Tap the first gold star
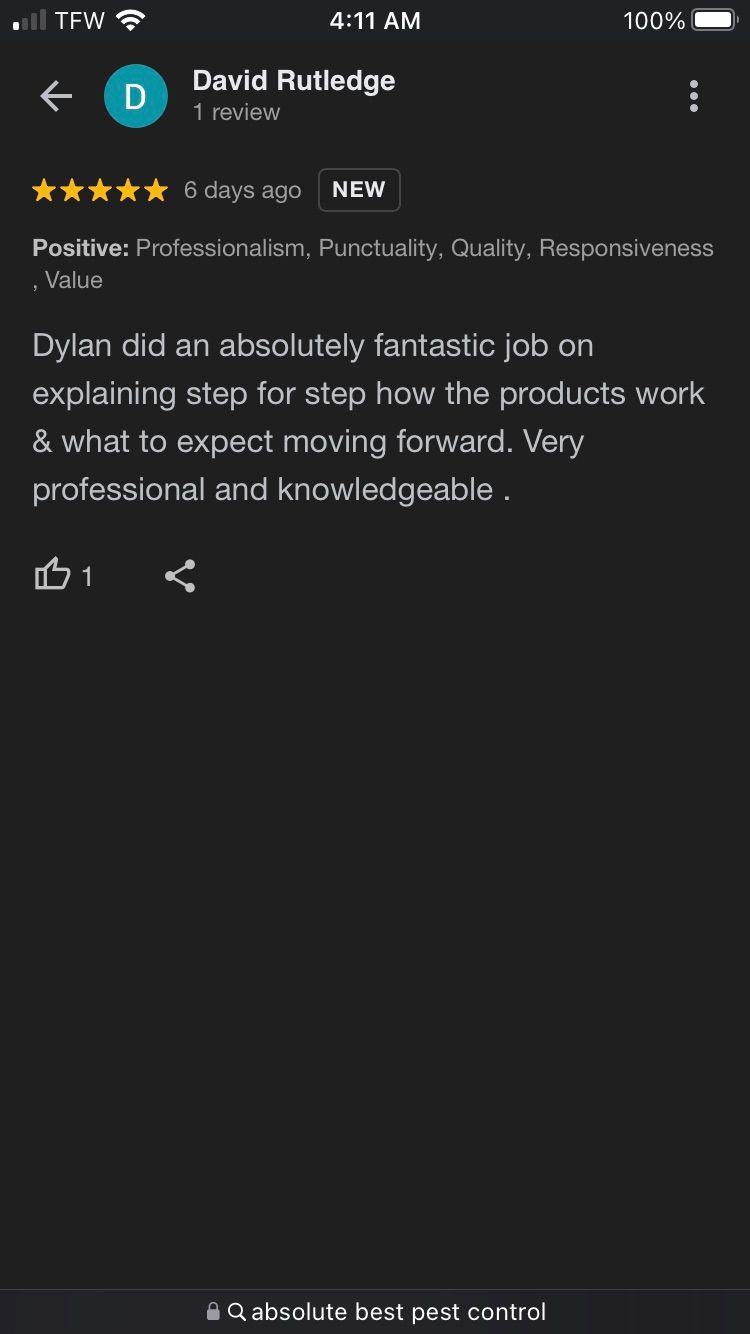Image resolution: width=750 pixels, height=1334 pixels. pos(44,189)
